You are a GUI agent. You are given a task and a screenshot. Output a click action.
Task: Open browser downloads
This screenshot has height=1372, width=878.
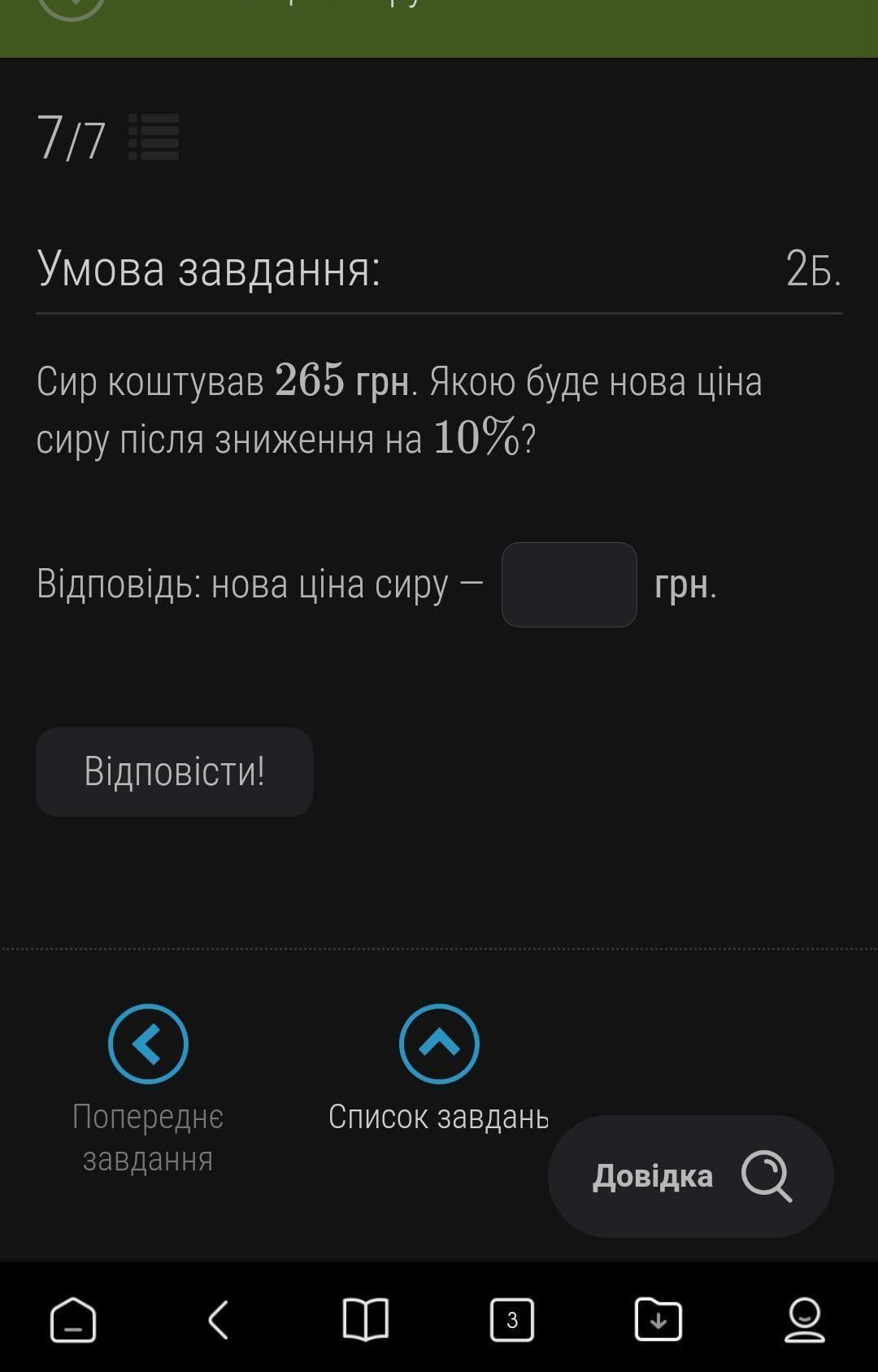point(658,1319)
